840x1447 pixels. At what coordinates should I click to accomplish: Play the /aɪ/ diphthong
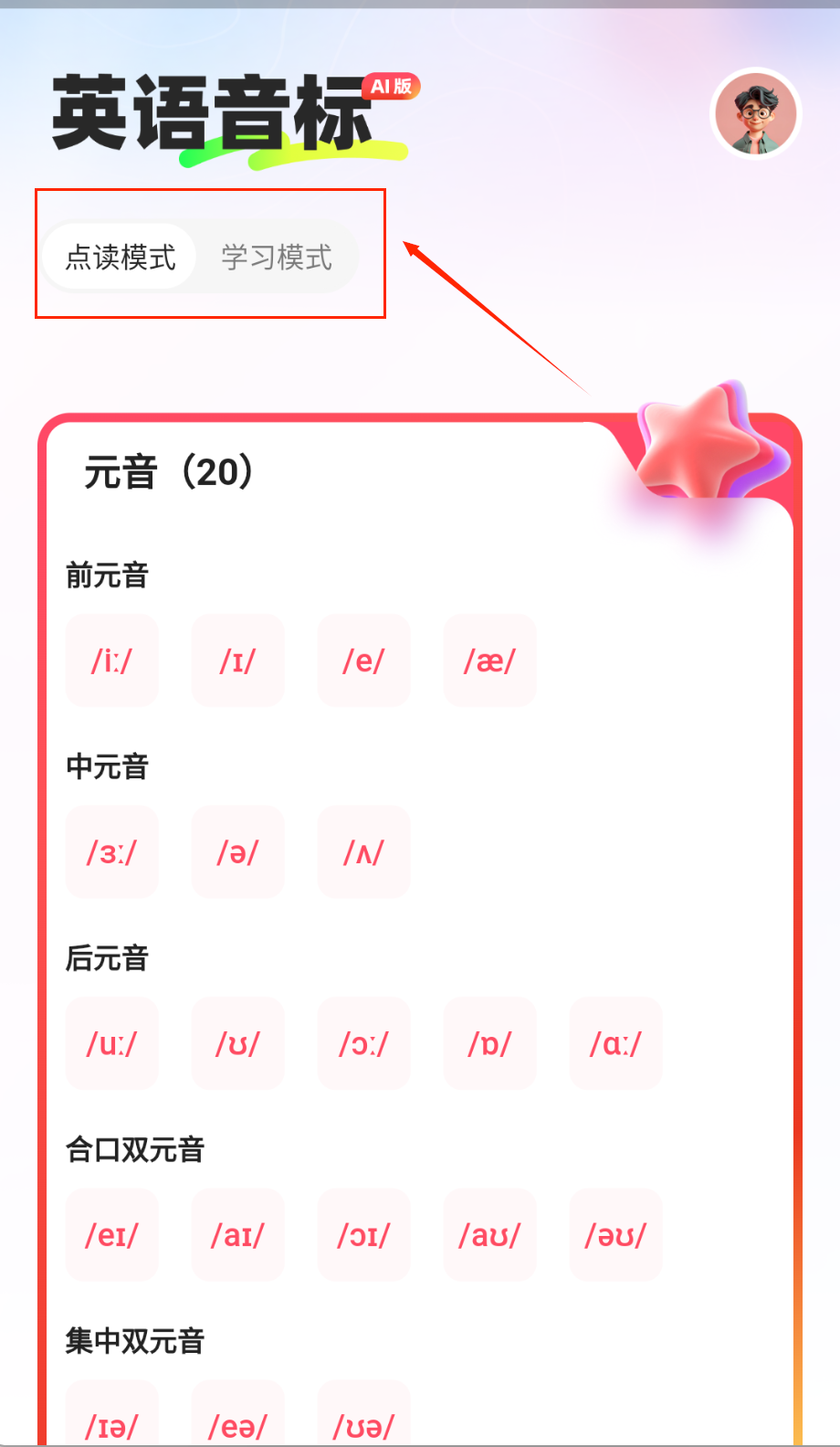click(237, 1235)
